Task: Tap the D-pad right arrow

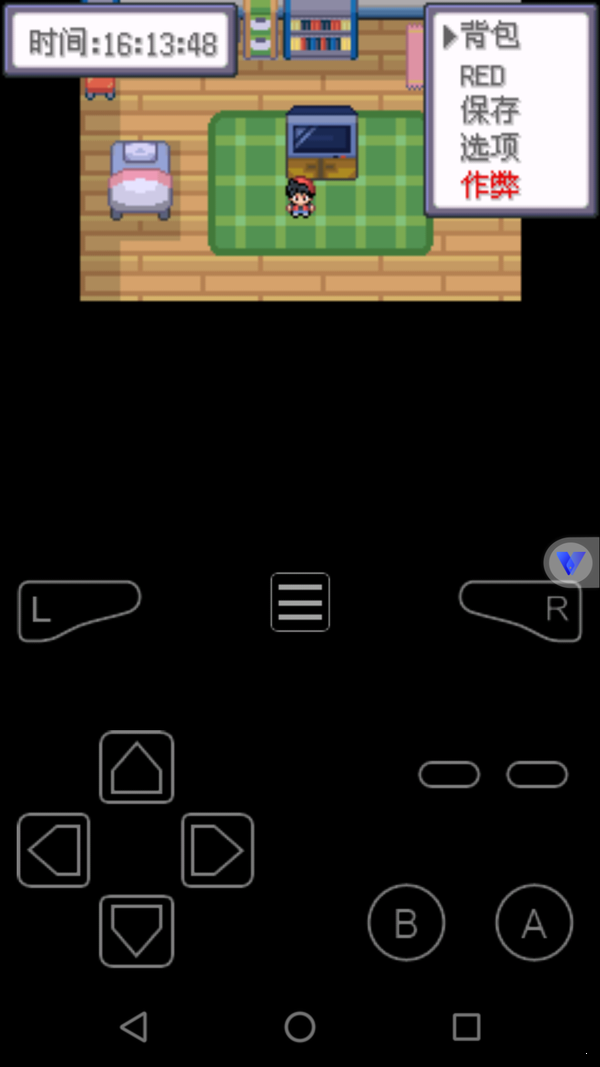Action: tap(218, 850)
